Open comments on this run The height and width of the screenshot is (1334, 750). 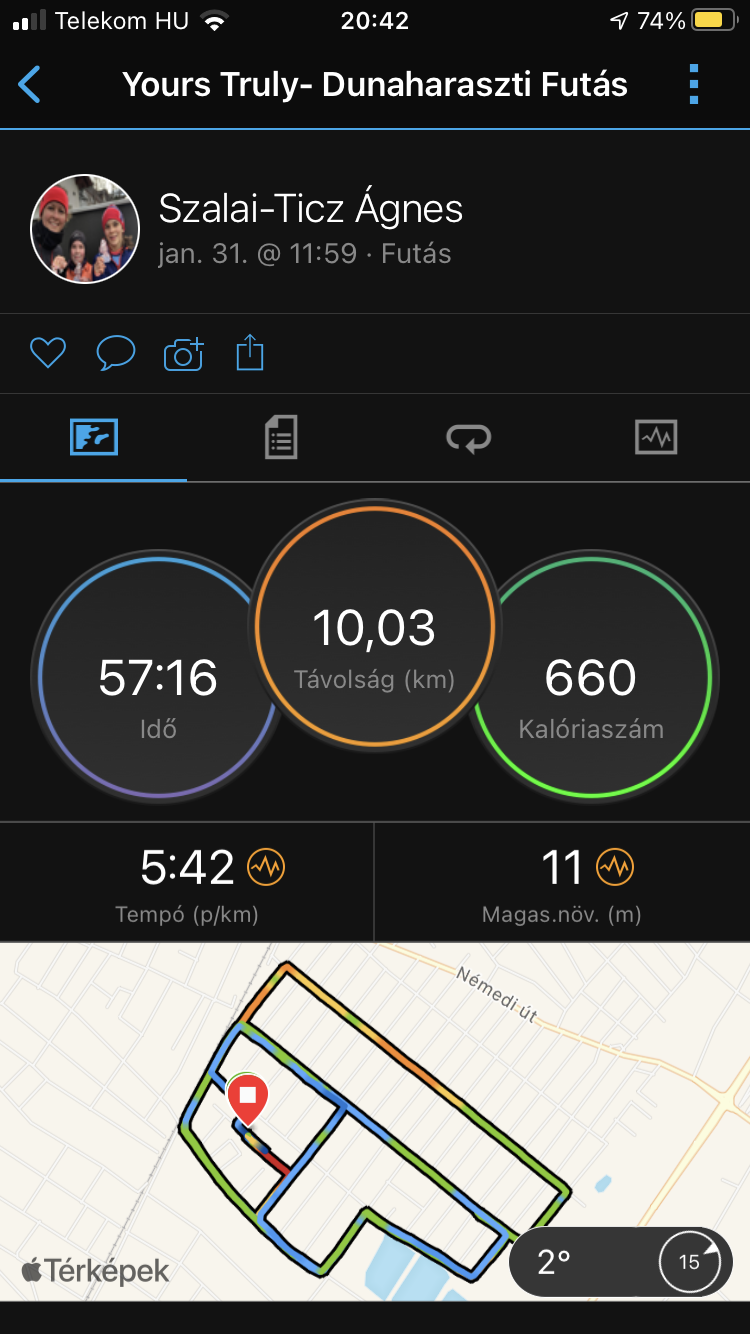pos(115,353)
